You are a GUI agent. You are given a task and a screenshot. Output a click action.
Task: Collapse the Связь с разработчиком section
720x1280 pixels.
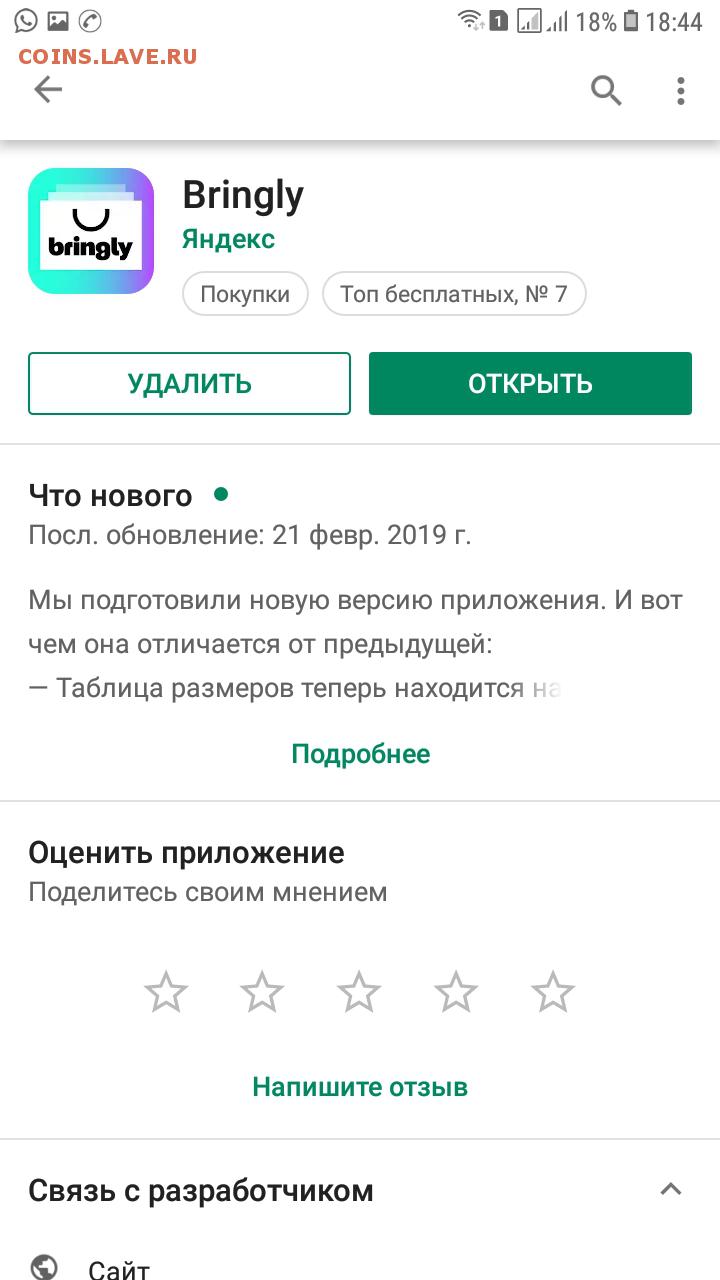point(671,1190)
